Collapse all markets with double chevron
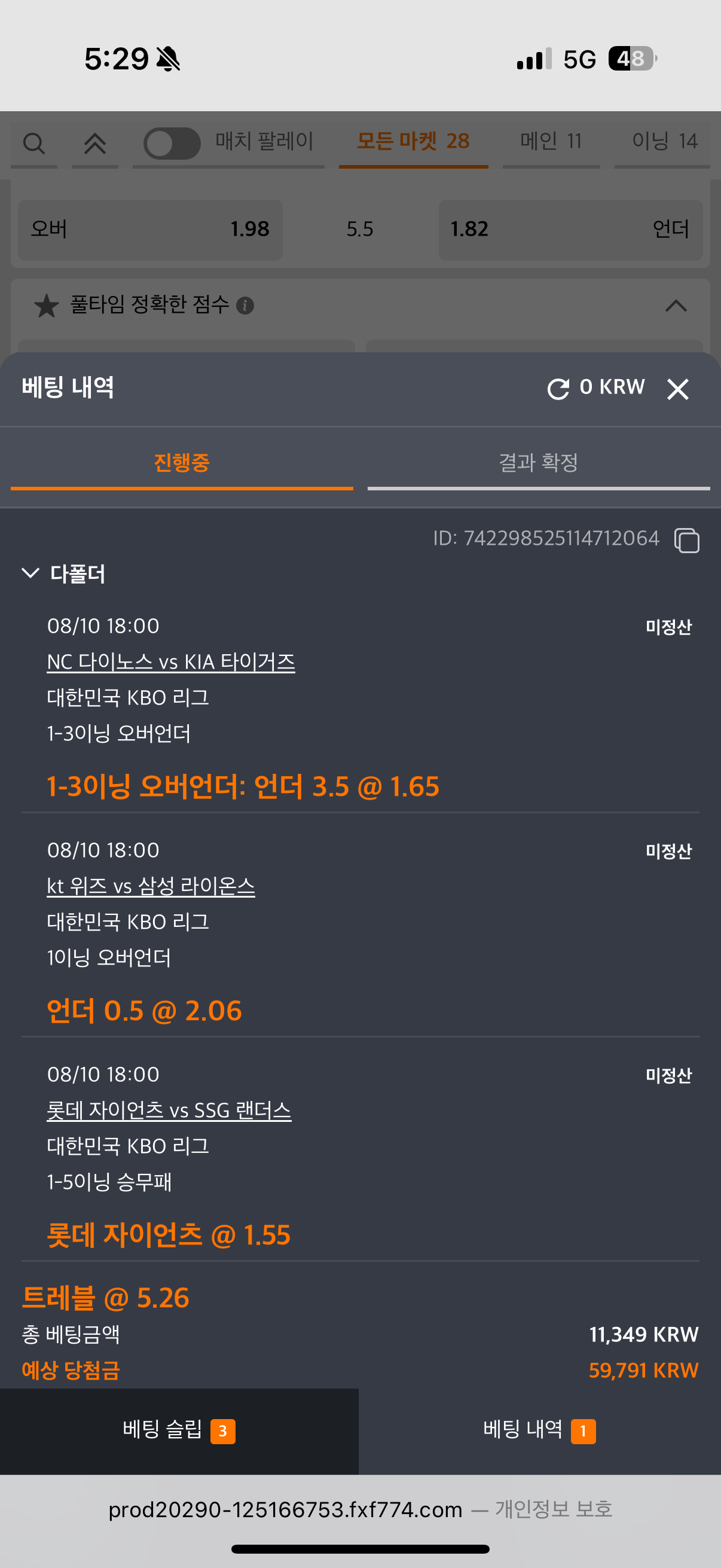 click(x=95, y=144)
